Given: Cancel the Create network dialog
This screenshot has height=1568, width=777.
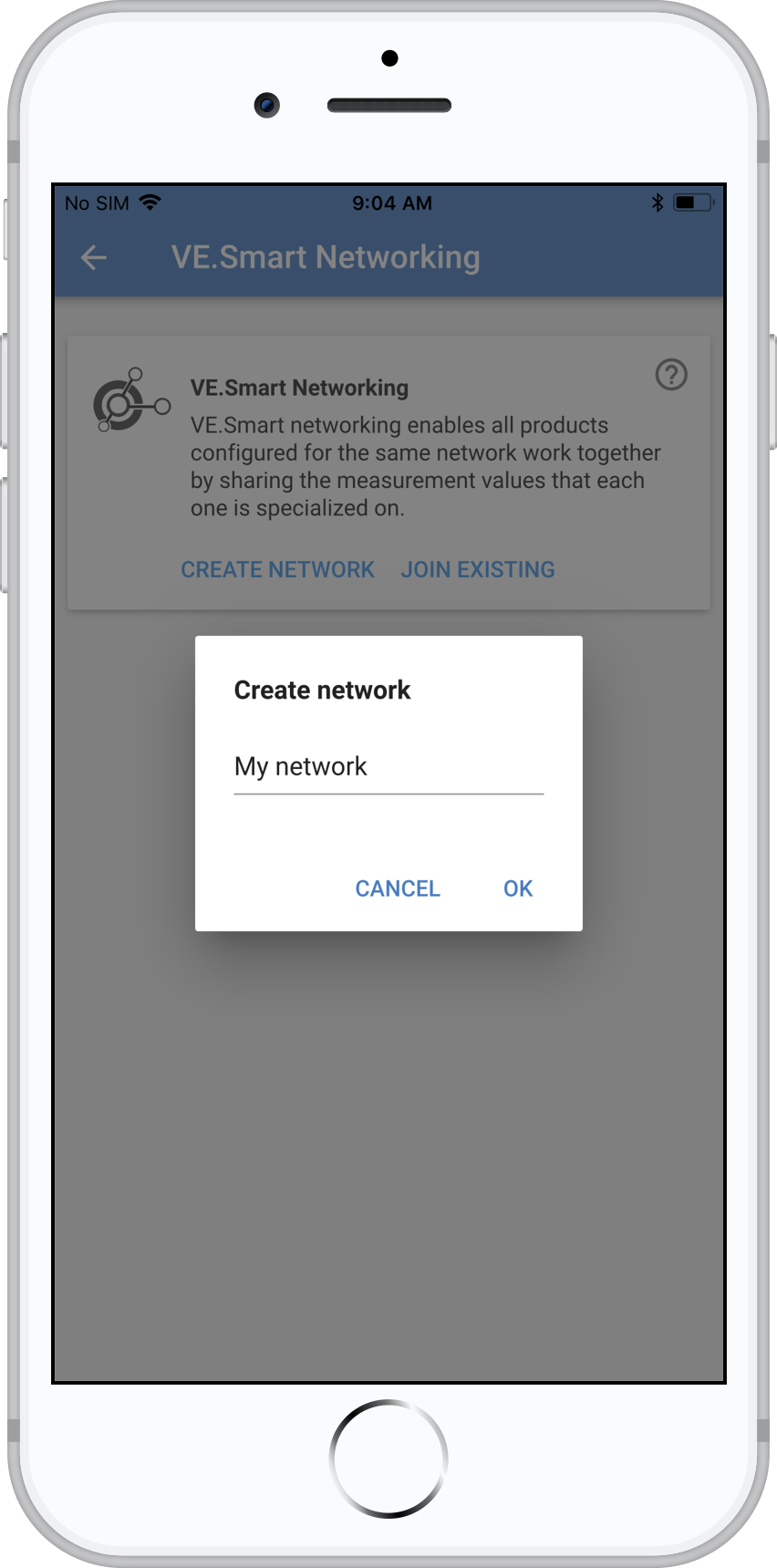Looking at the screenshot, I should point(398,888).
